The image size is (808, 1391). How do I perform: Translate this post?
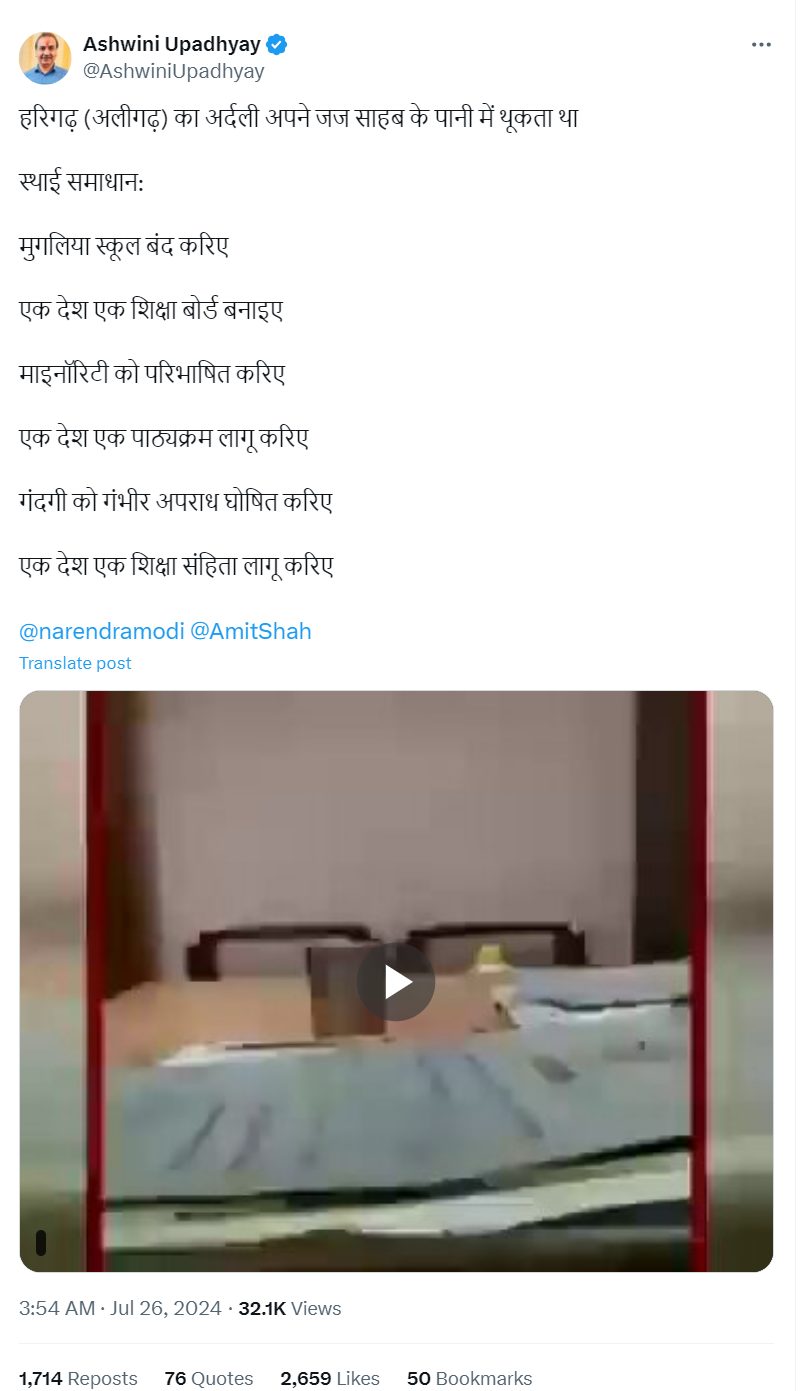pyautogui.click(x=75, y=663)
